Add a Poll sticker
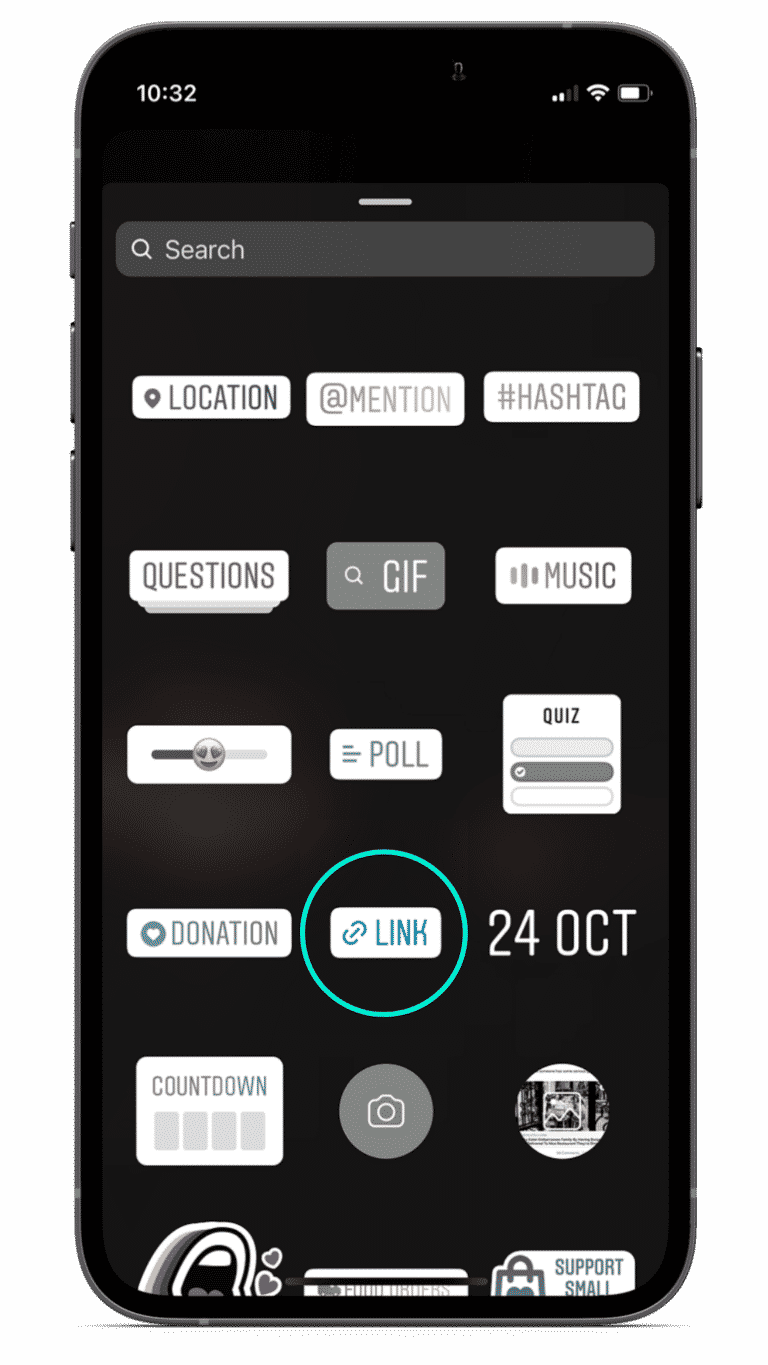The height and width of the screenshot is (1365, 768). click(x=386, y=754)
